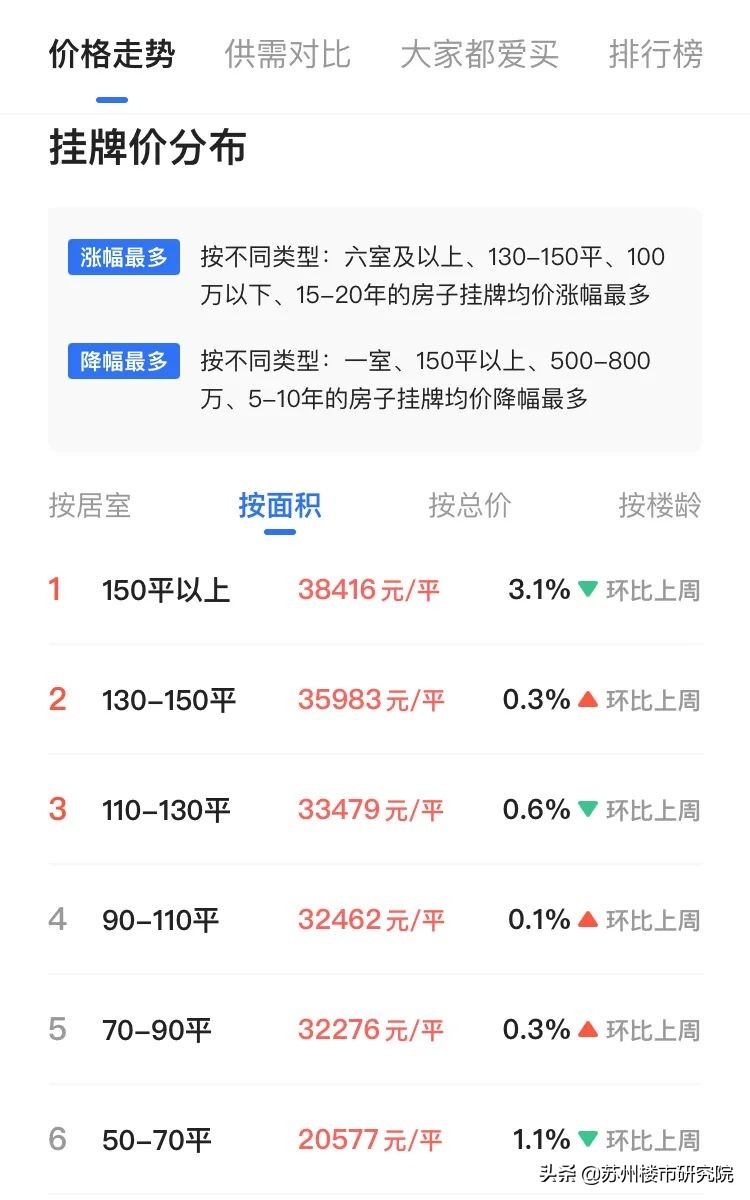Screen dimensions: 750x1200
Task: Click the red rank number 1
Action: pyautogui.click(x=57, y=590)
